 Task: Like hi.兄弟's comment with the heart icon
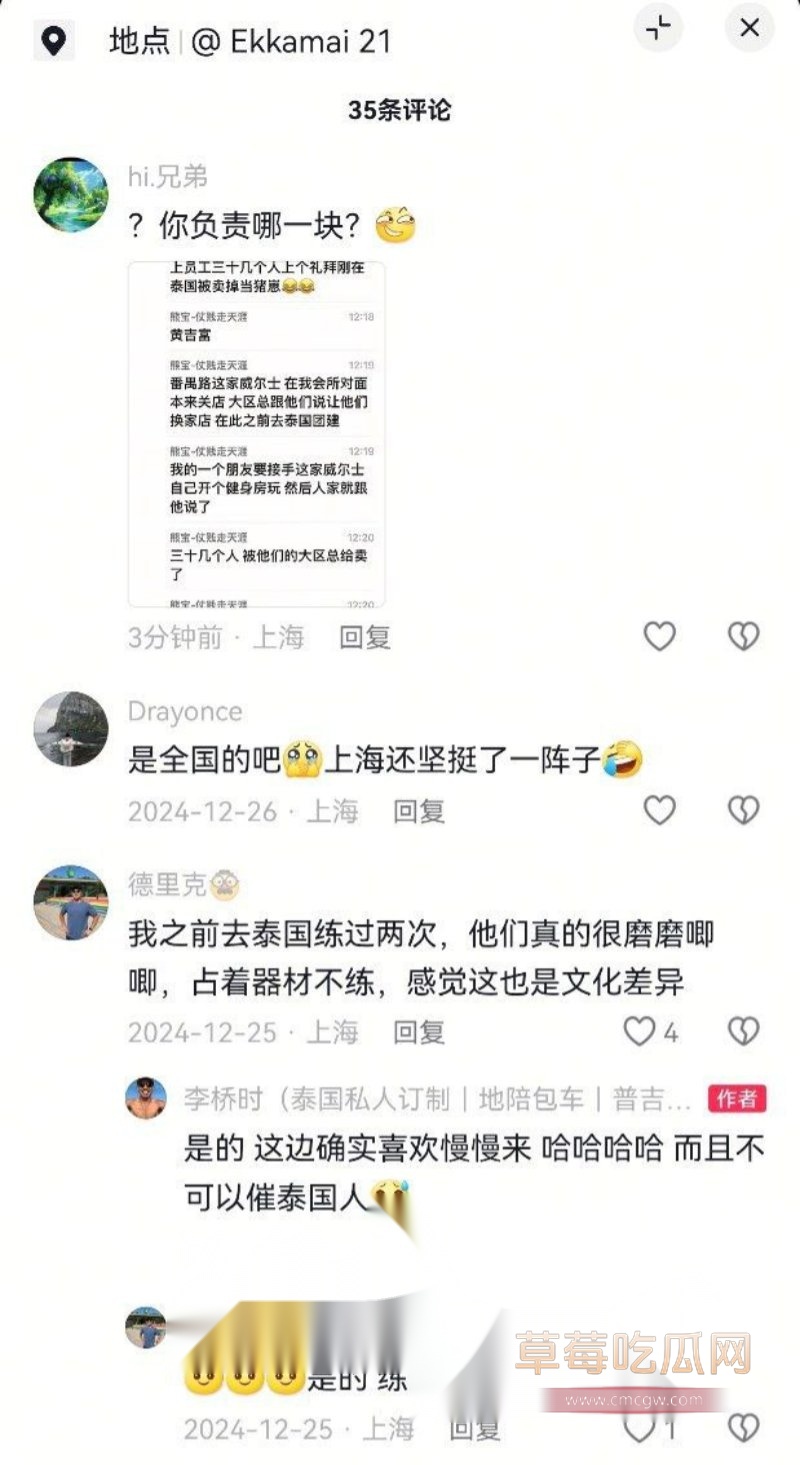(x=660, y=636)
